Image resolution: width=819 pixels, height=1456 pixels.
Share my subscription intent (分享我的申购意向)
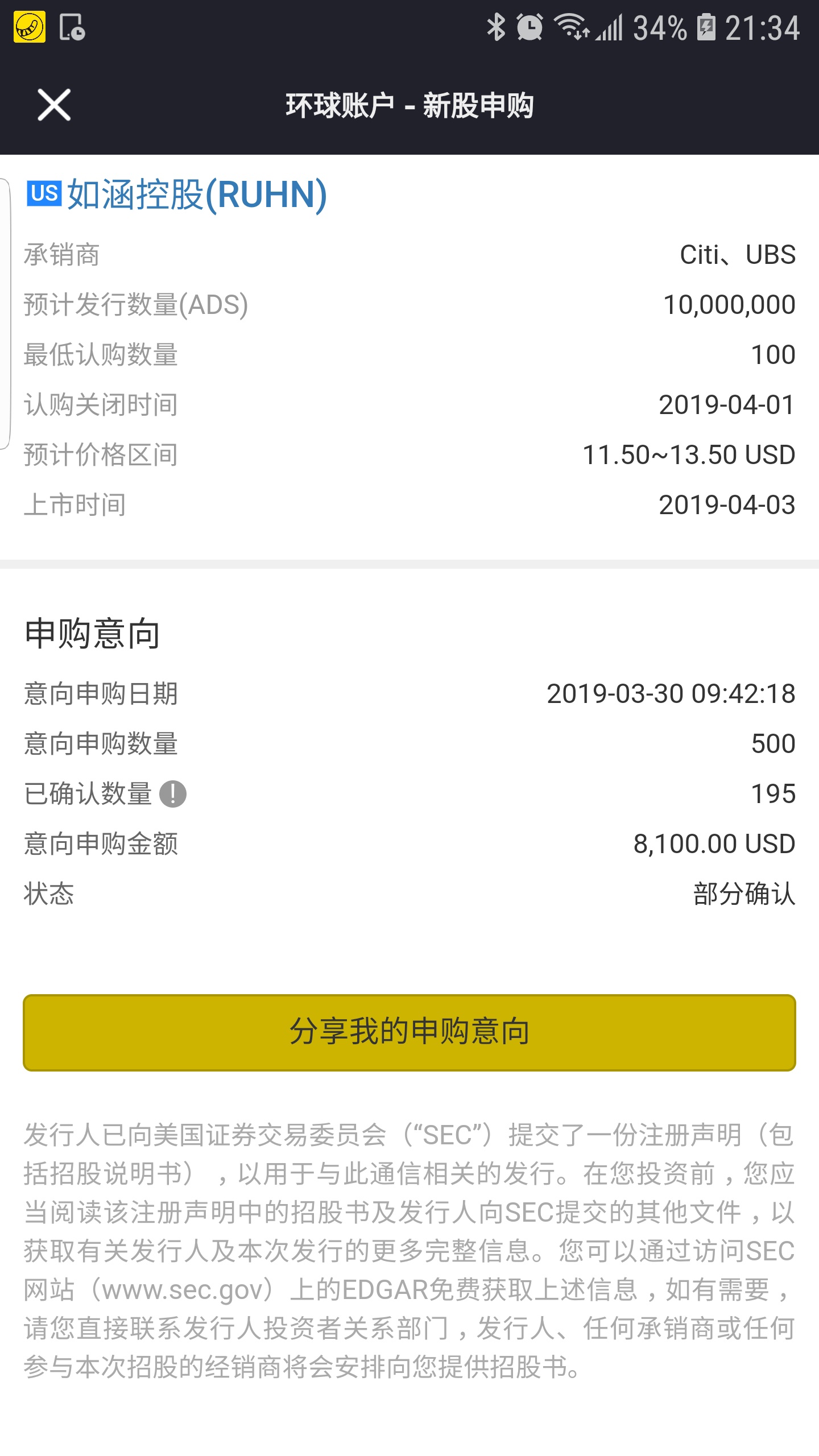[409, 1032]
